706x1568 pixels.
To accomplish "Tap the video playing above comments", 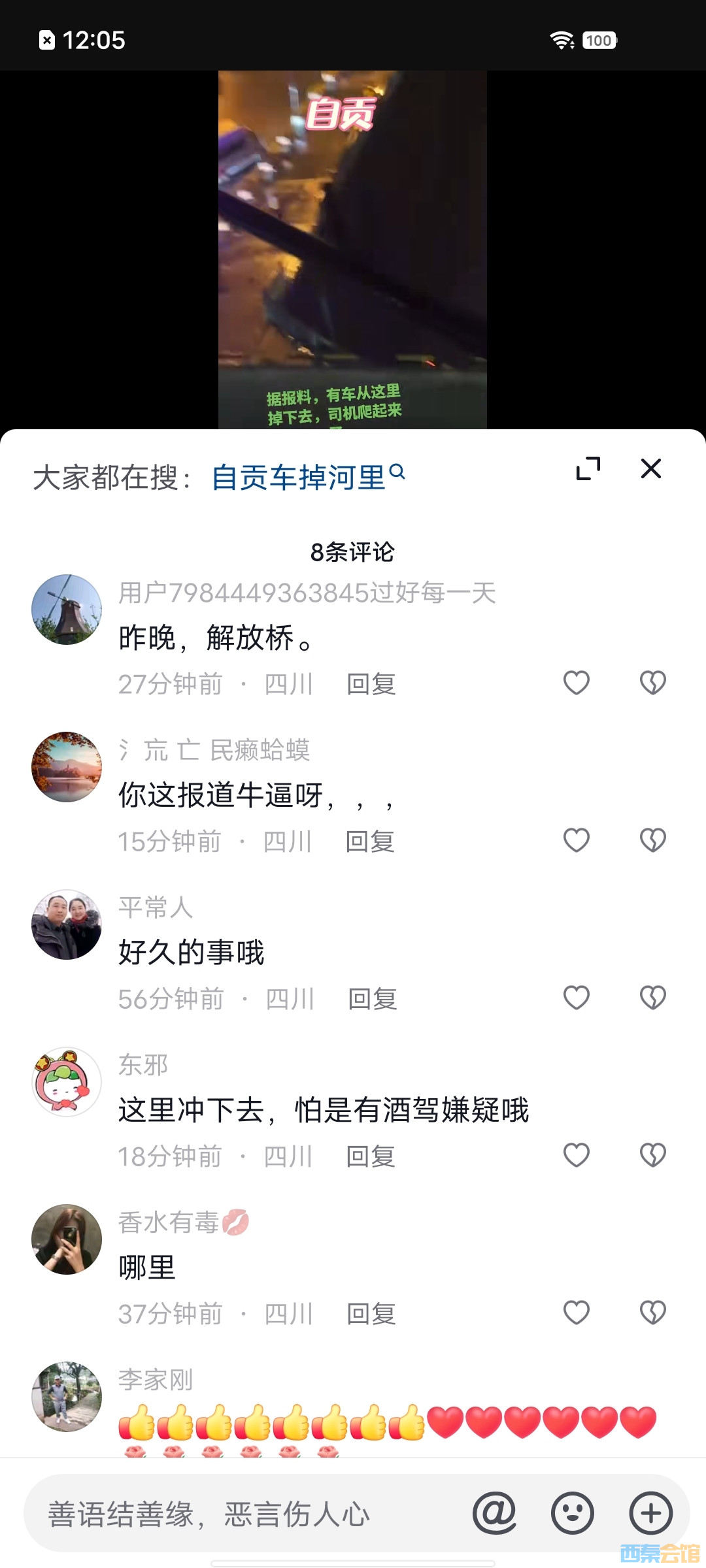I will pyautogui.click(x=352, y=248).
